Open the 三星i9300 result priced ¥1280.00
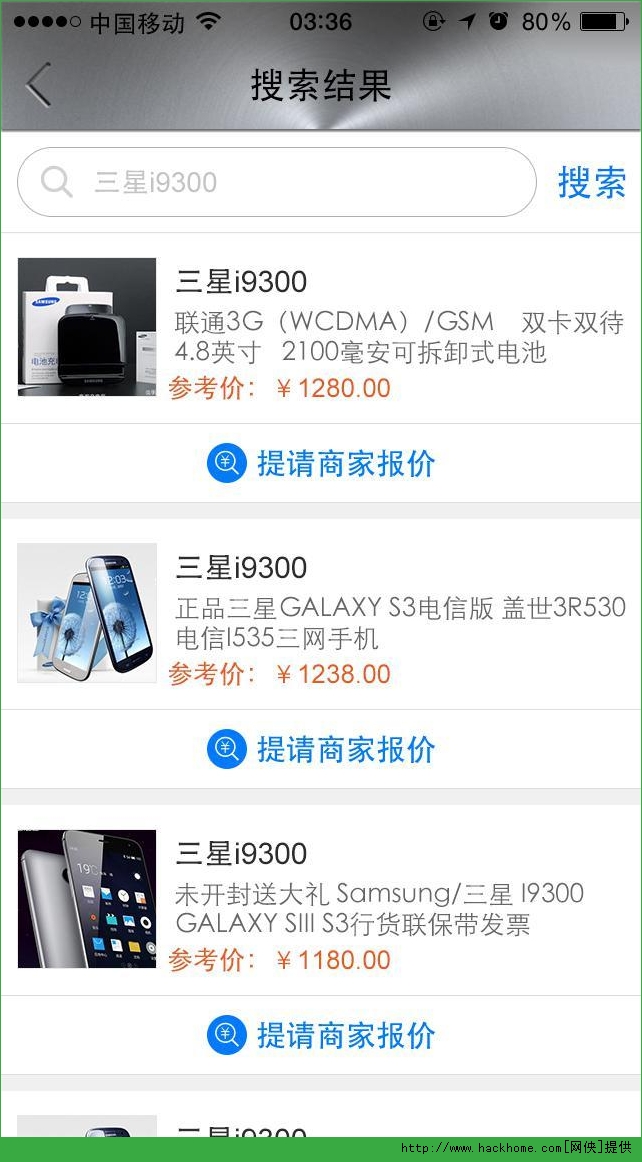 [x=320, y=328]
